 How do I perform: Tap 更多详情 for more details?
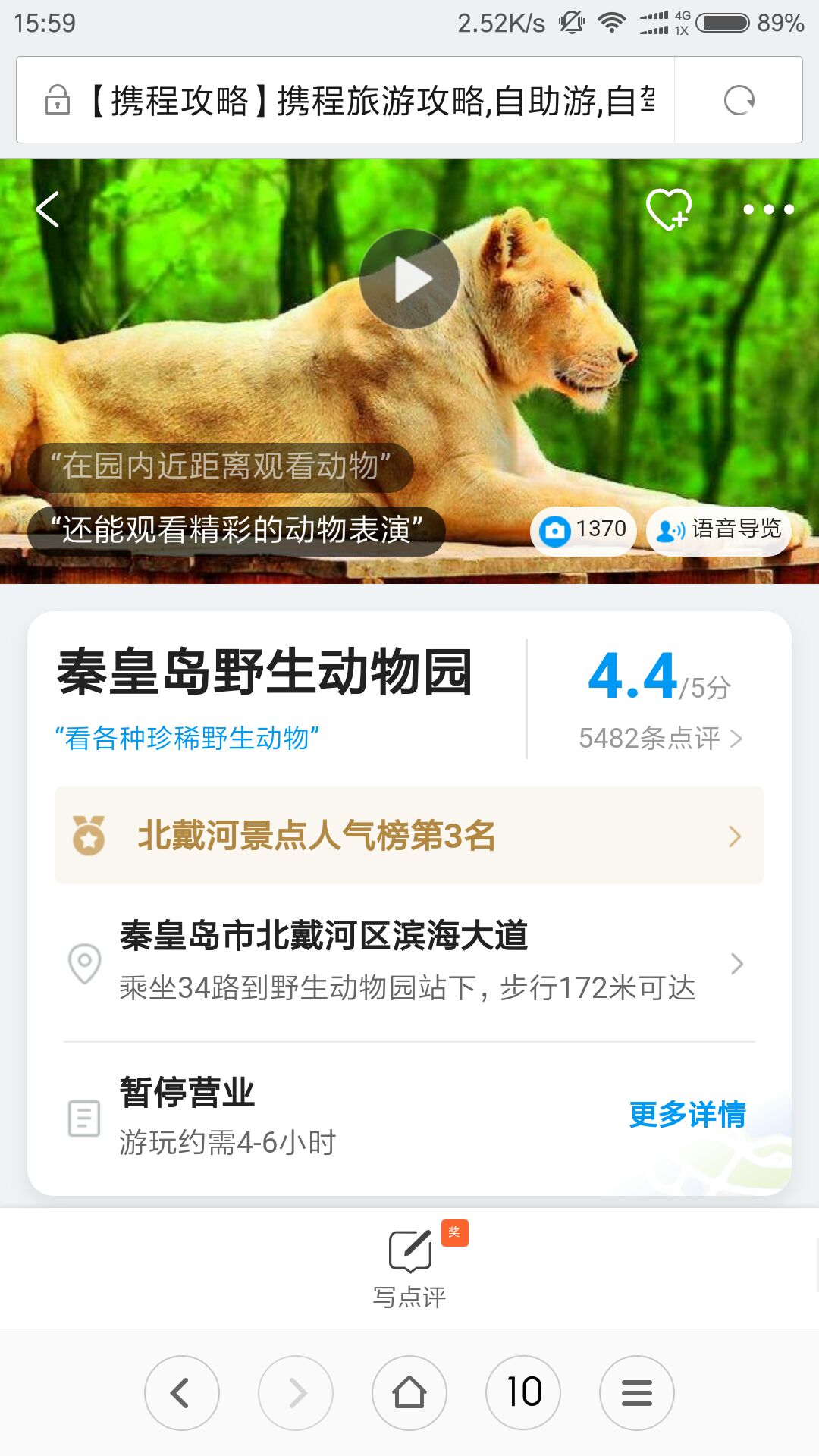pyautogui.click(x=687, y=1115)
